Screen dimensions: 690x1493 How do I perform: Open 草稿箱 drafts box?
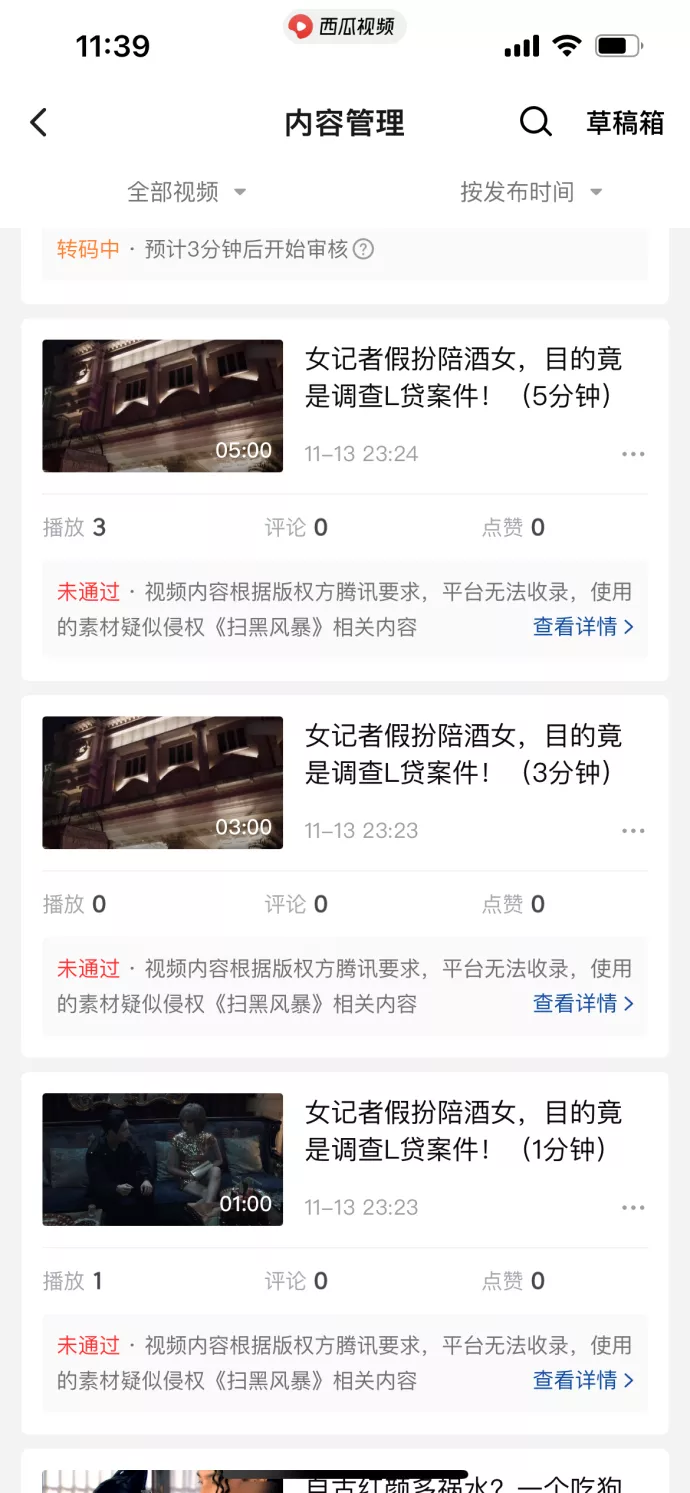[x=625, y=123]
